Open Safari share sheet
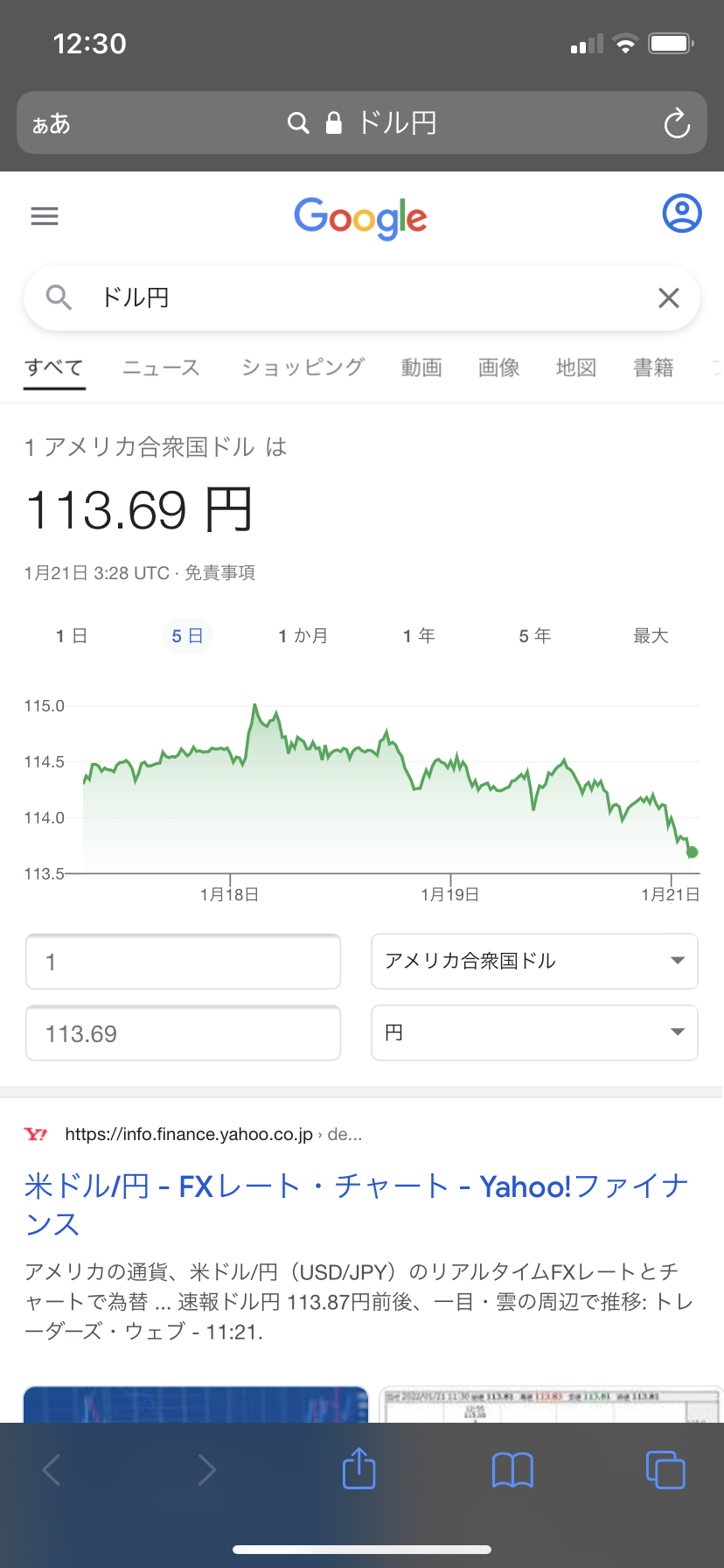Screen dimensions: 724x1568 pos(359,1468)
